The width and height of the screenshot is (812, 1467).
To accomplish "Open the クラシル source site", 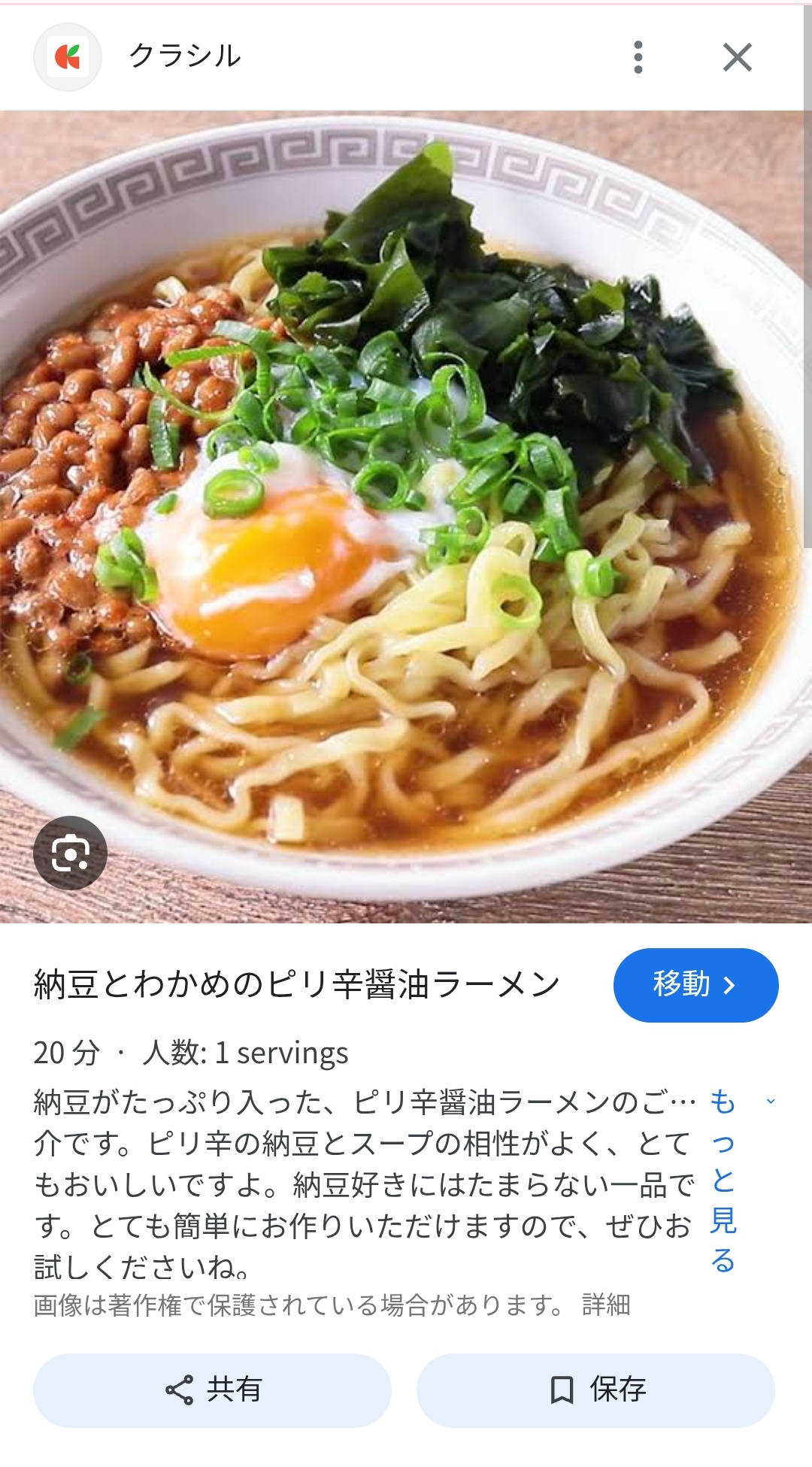I will 184,56.
